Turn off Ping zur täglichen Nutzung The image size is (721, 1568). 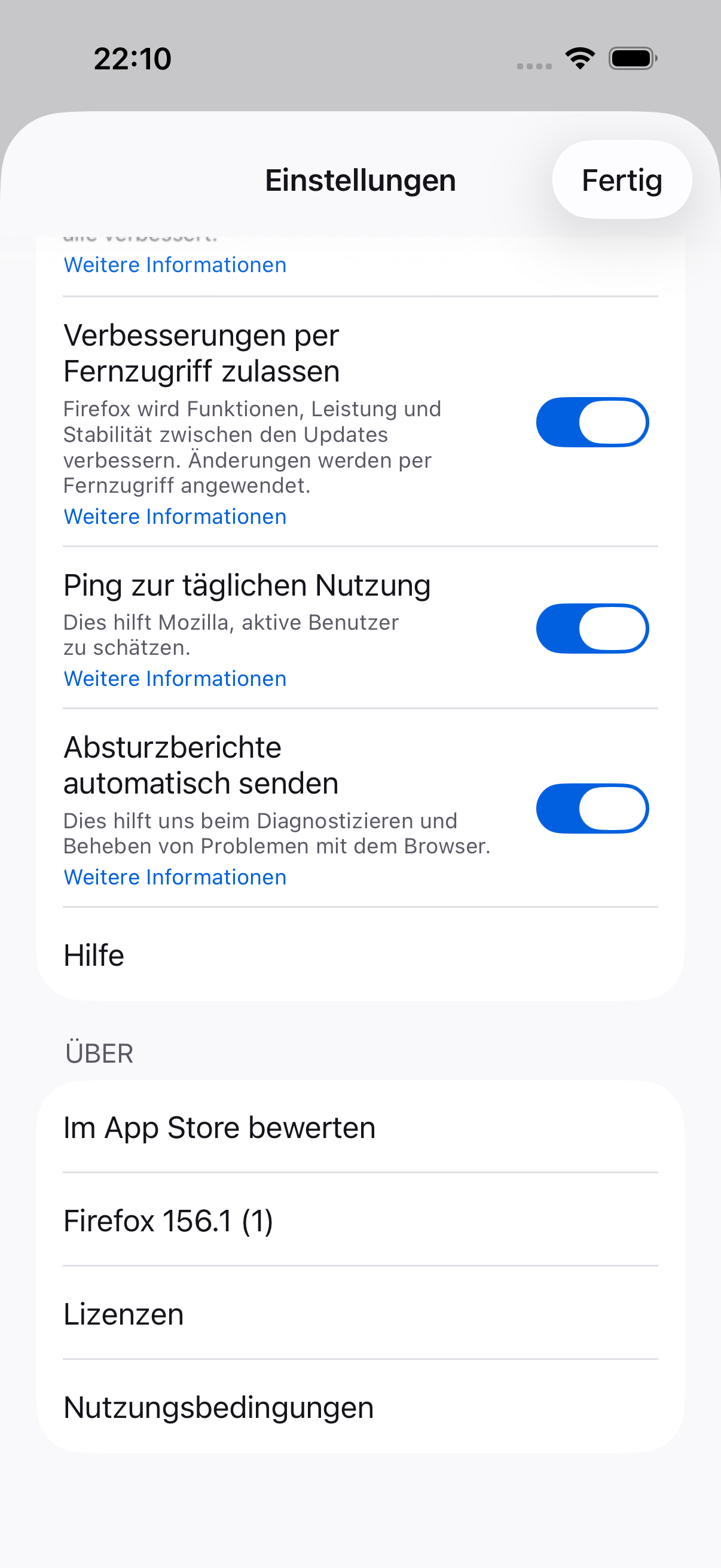click(592, 629)
